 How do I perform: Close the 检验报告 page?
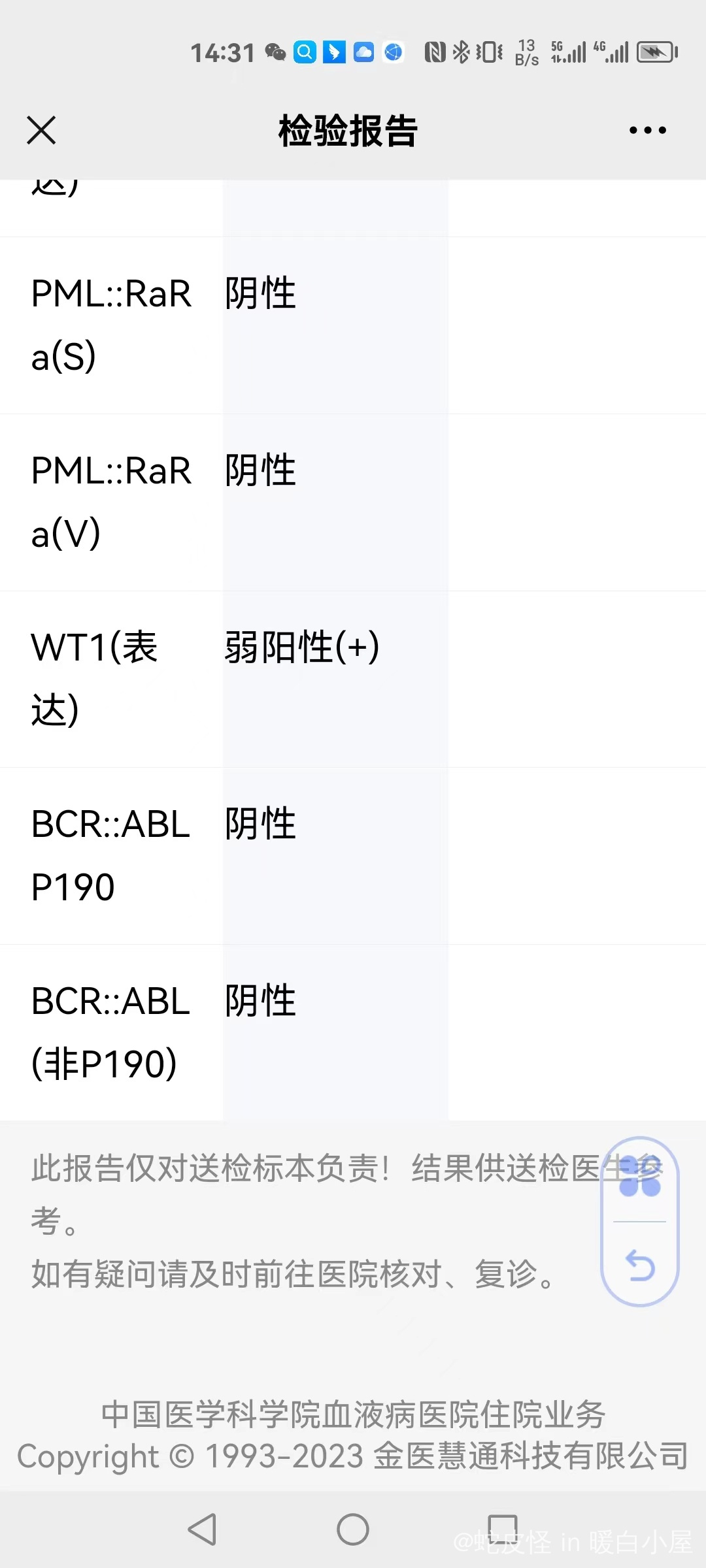(x=41, y=130)
